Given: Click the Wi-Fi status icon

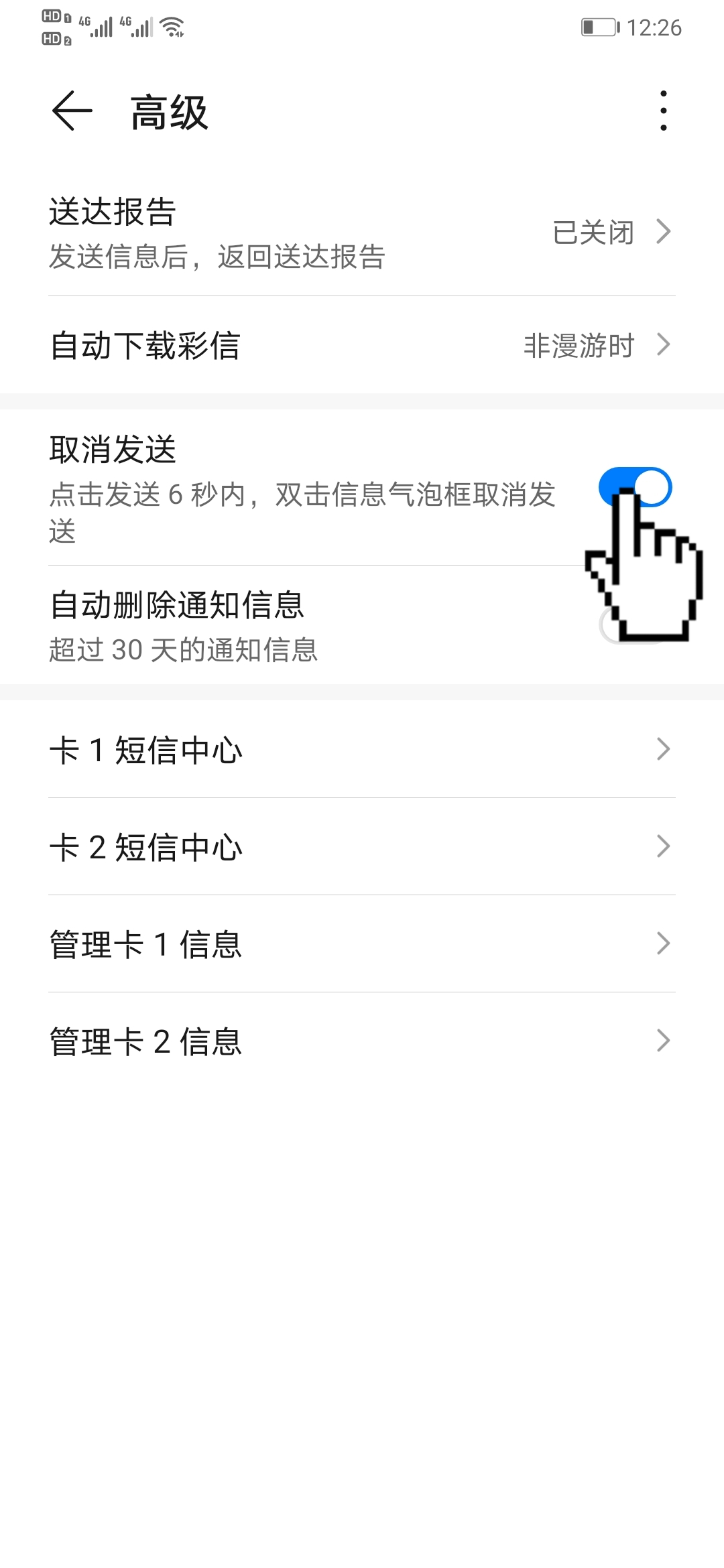Looking at the screenshot, I should tap(173, 27).
